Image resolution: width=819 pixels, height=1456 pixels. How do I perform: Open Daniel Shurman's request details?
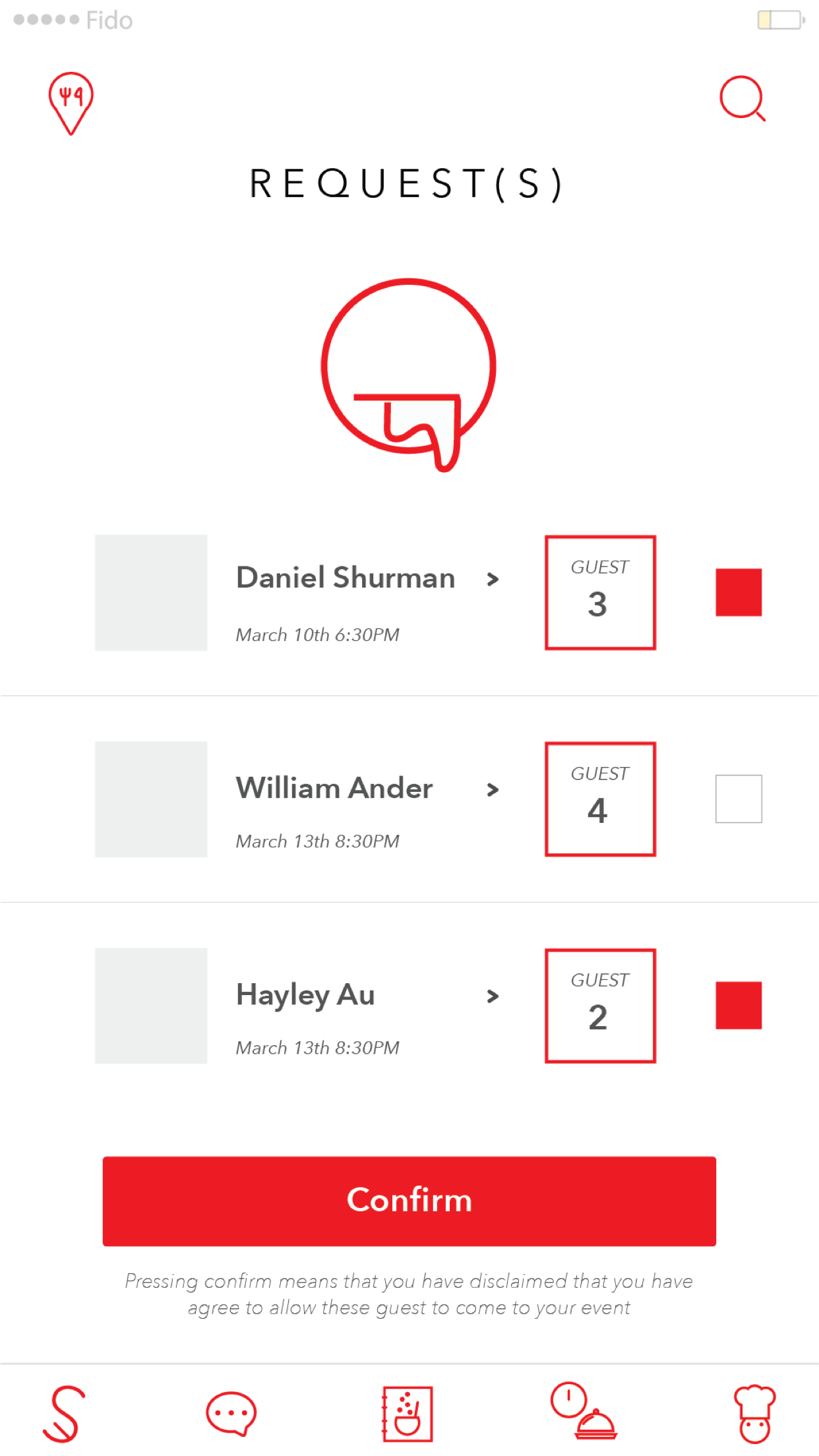[492, 580]
